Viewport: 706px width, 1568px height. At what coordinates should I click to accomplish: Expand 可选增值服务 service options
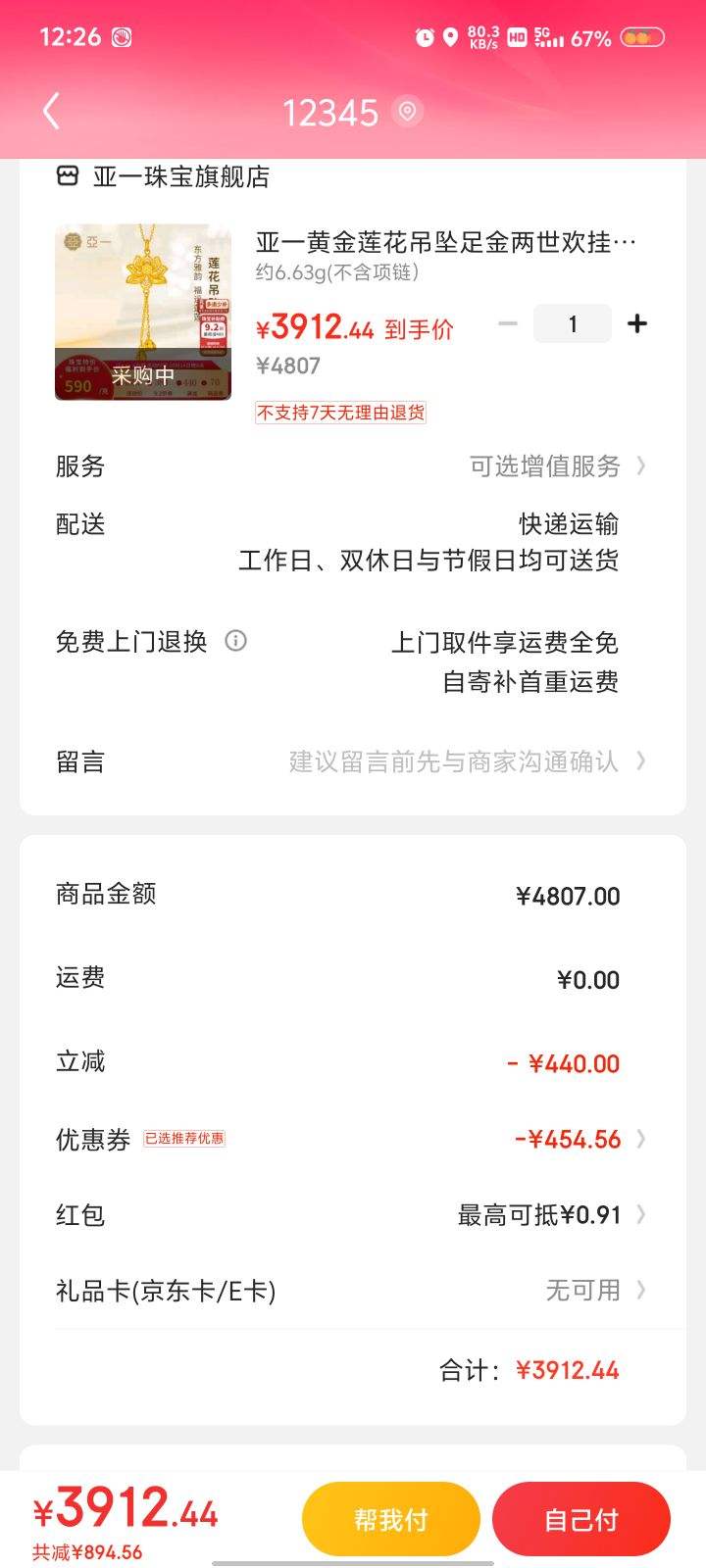coord(545,466)
